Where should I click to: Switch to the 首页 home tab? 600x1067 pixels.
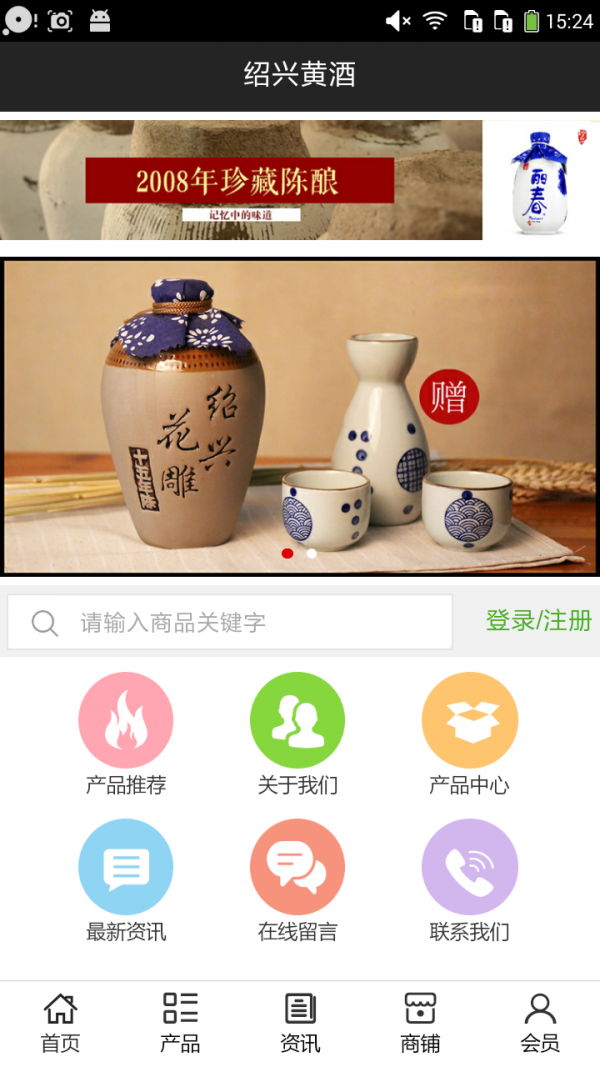click(x=60, y=1023)
